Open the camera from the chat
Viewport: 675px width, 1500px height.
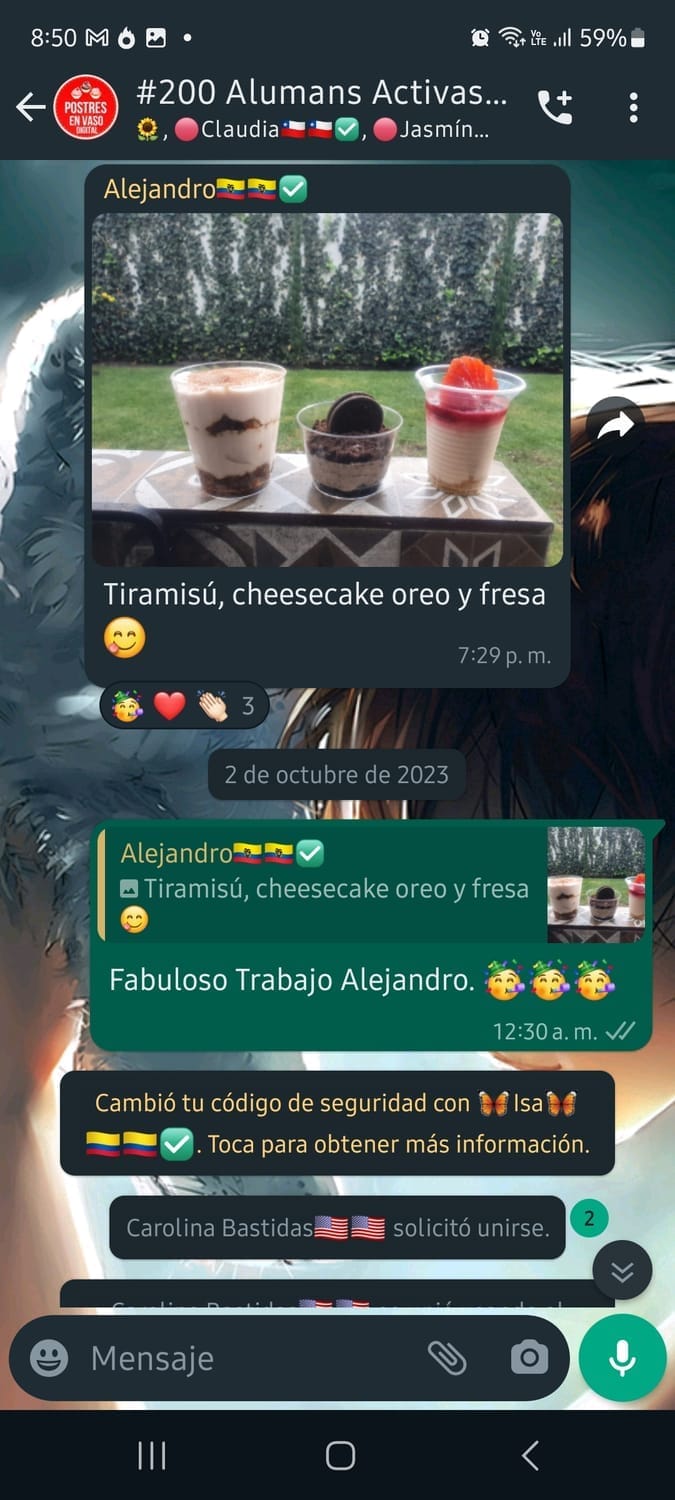click(x=529, y=1358)
